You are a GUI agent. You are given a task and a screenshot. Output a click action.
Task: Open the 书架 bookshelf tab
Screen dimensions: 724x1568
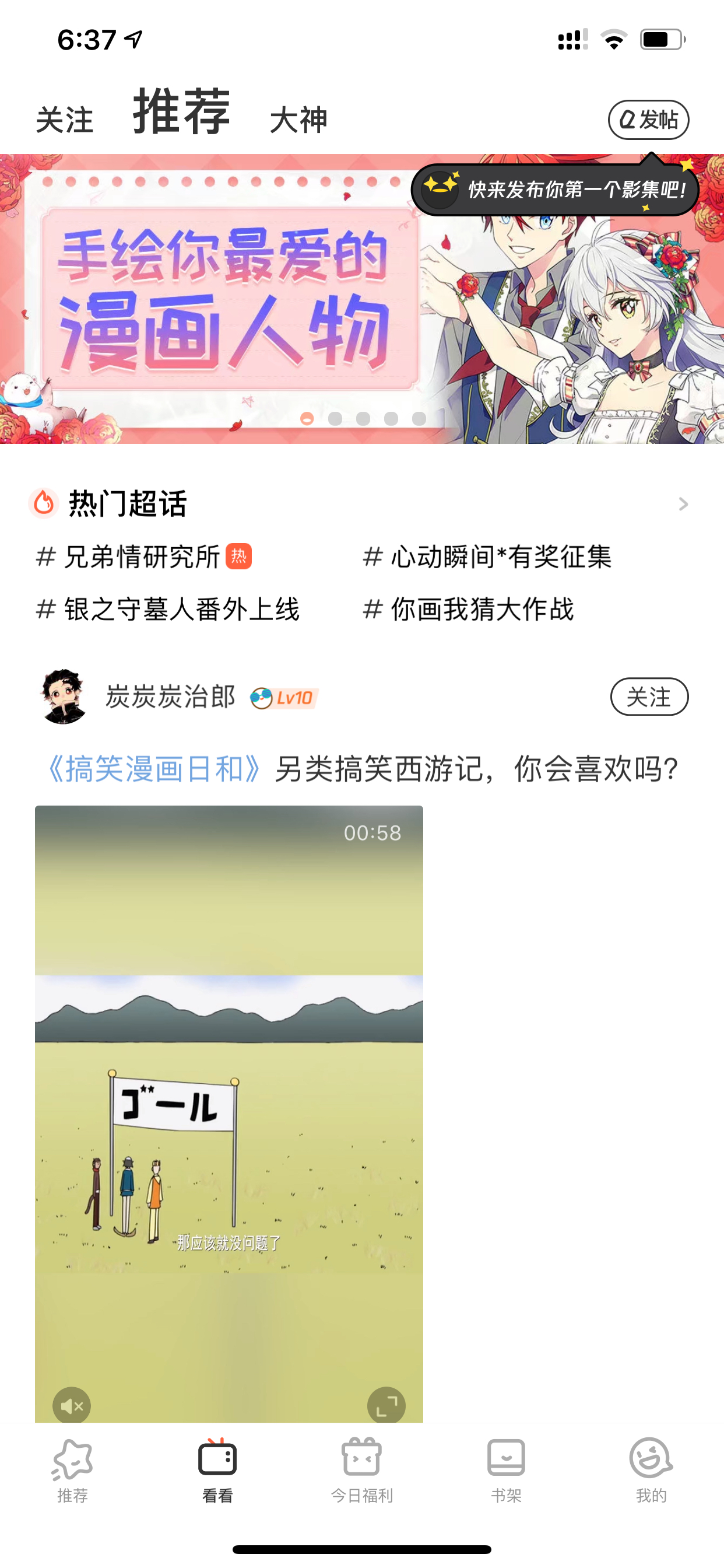[506, 1470]
